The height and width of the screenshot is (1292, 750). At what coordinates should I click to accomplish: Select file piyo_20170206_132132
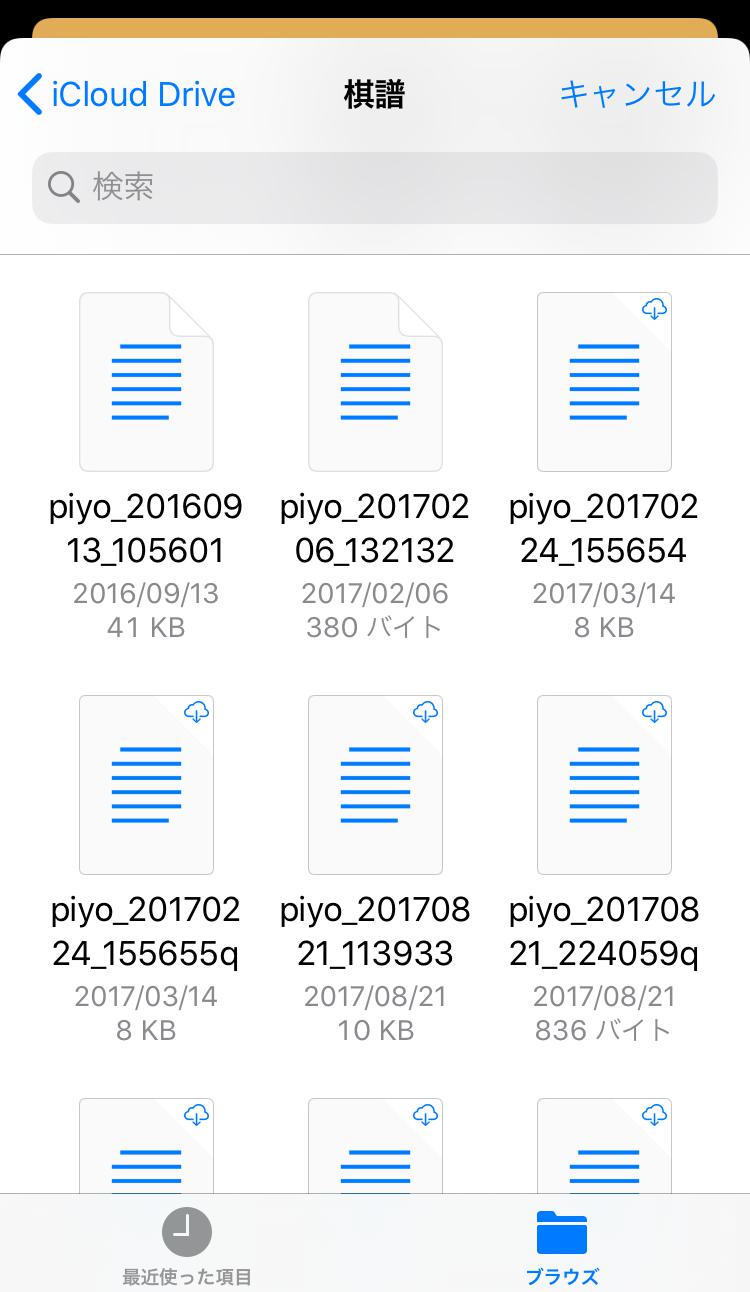click(x=375, y=382)
